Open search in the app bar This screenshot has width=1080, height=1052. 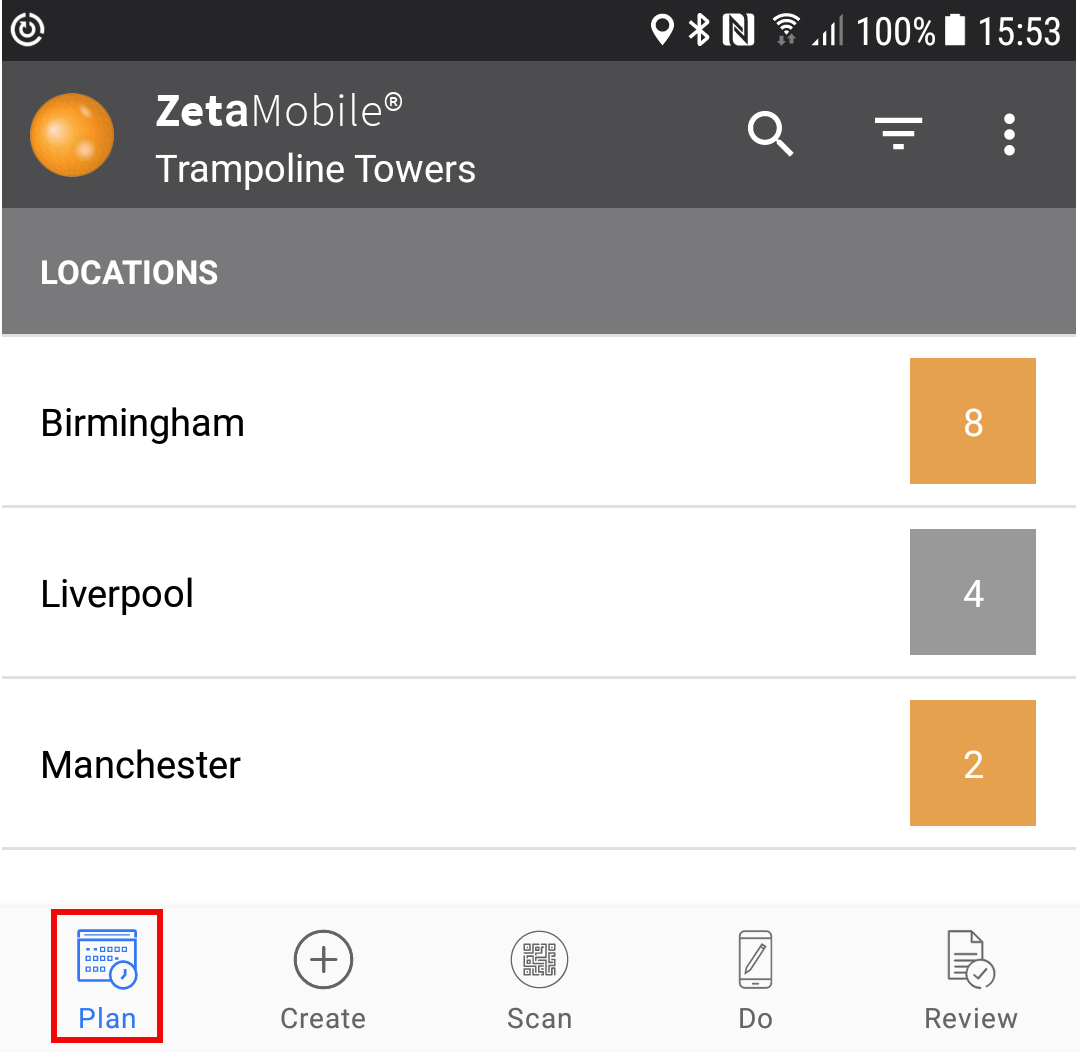point(770,135)
